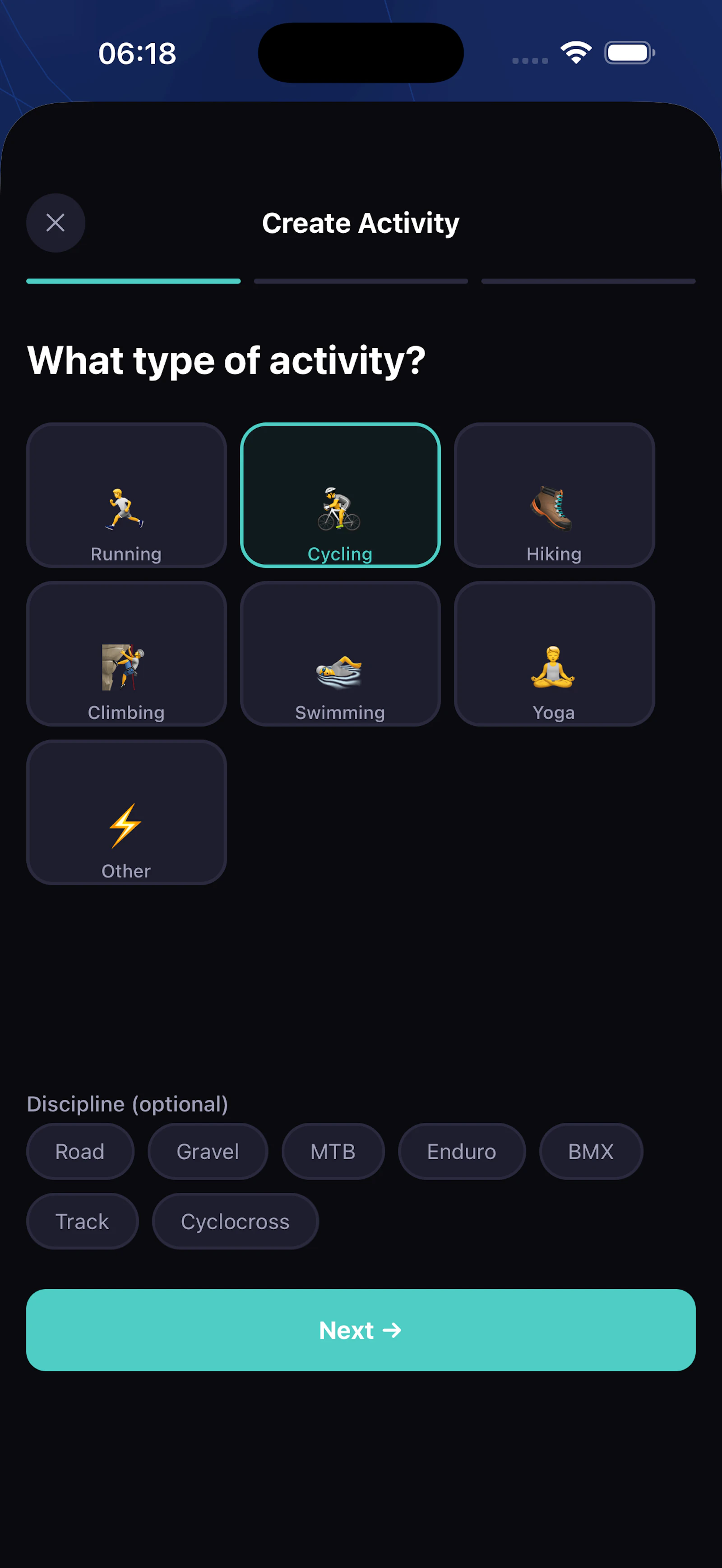Choose Hiking as activity type
Viewport: 722px width, 1568px height.
[x=554, y=495]
